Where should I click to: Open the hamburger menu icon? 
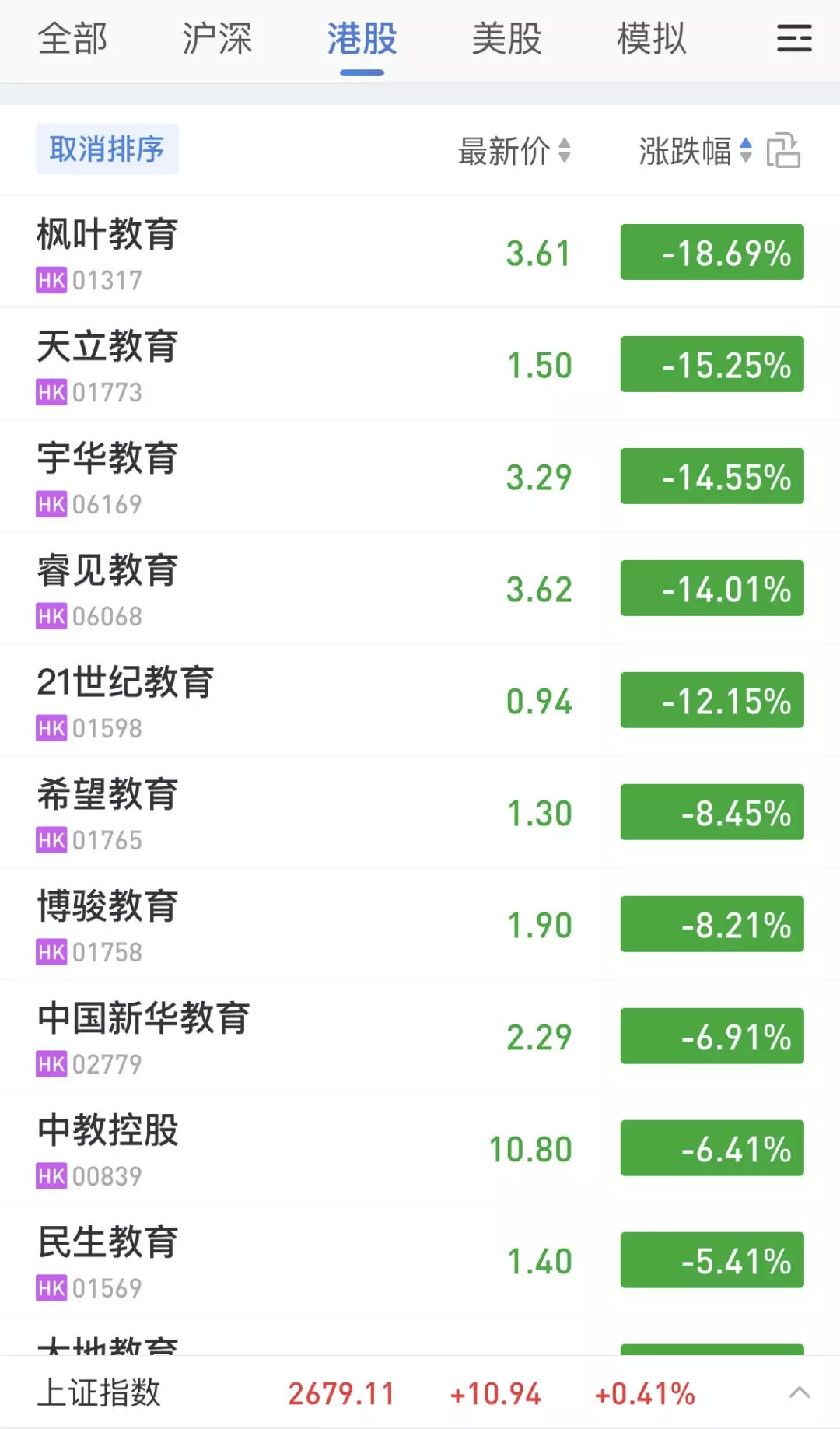794,38
